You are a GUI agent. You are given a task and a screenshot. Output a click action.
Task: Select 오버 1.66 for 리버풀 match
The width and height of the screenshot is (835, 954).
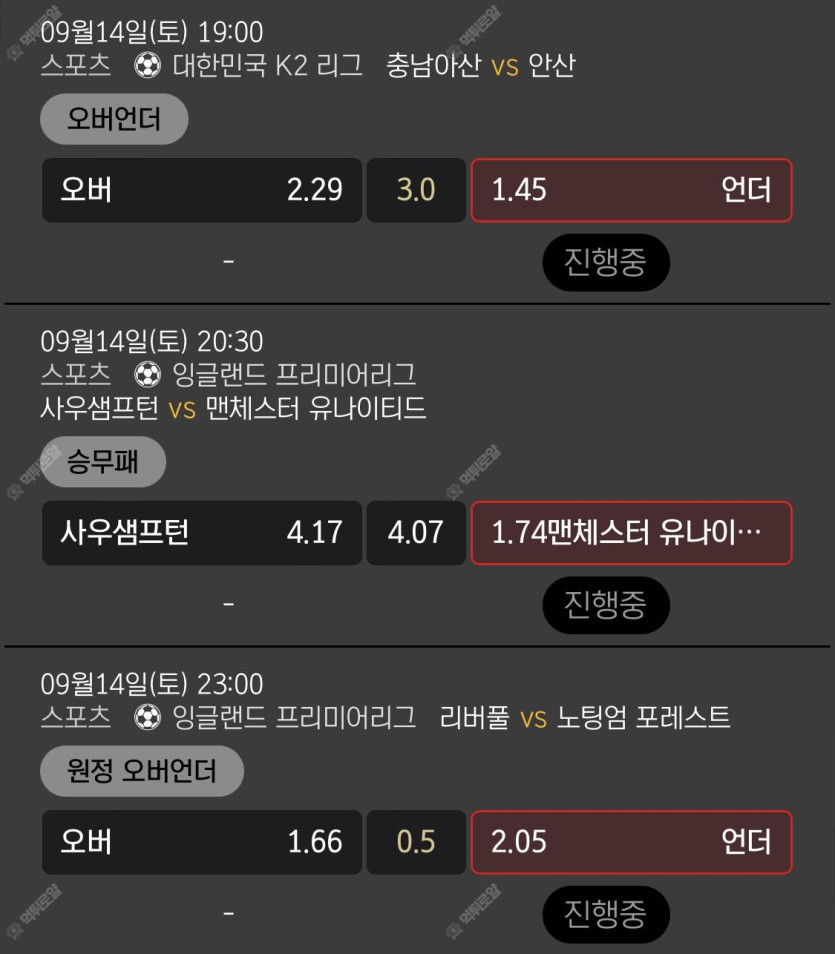[x=201, y=842]
